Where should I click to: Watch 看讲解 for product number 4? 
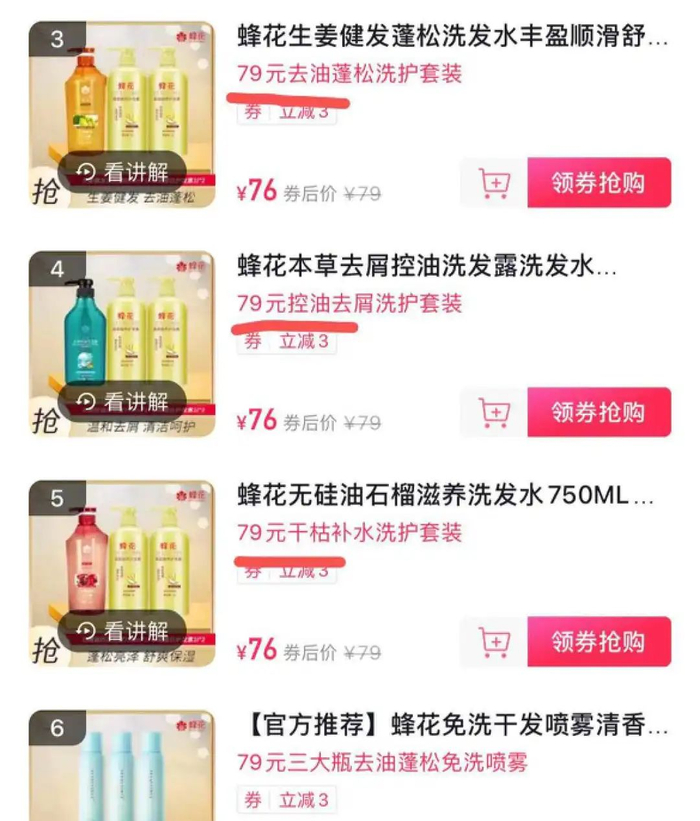point(122,402)
